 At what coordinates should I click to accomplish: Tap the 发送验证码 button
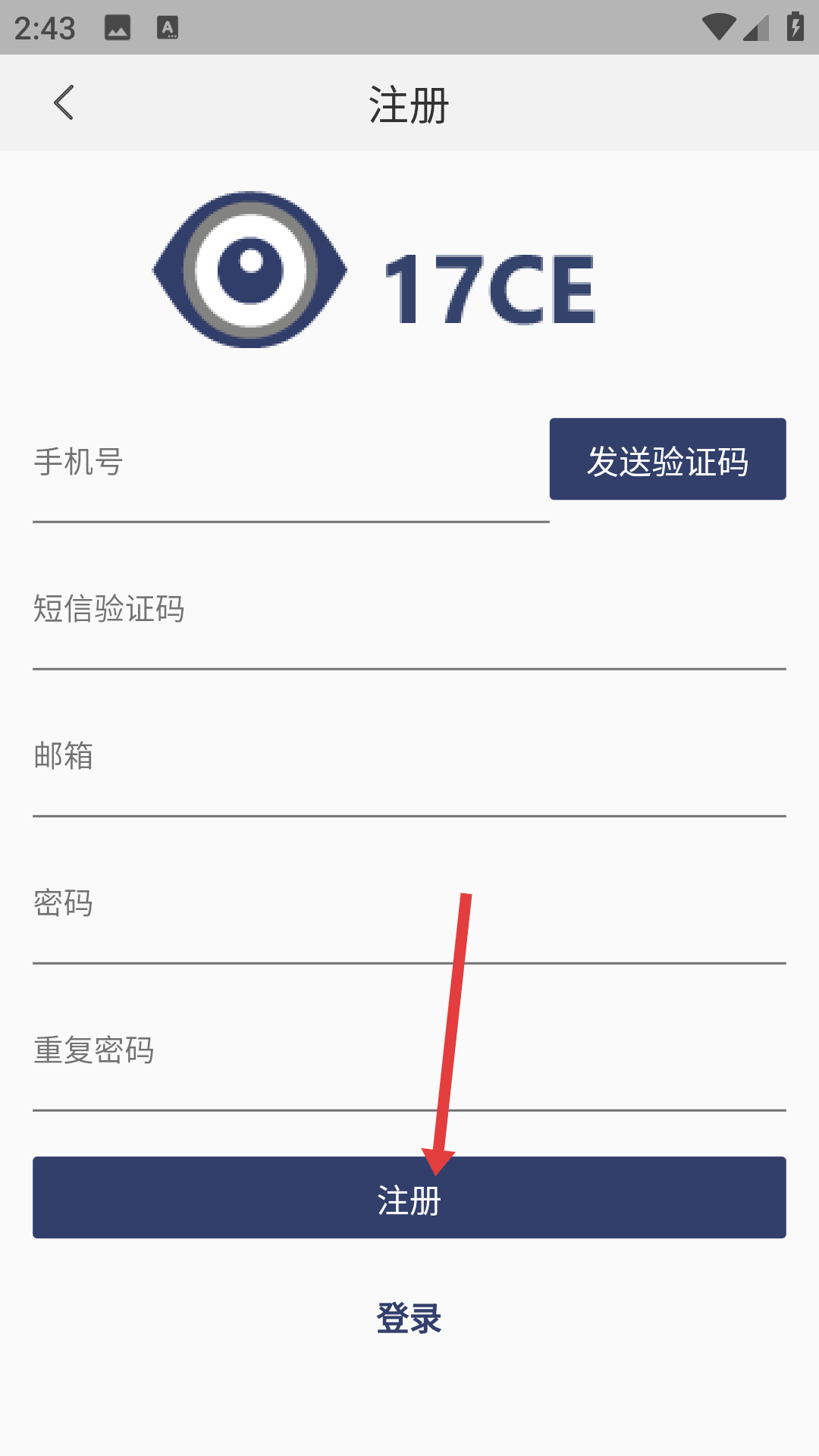click(667, 459)
